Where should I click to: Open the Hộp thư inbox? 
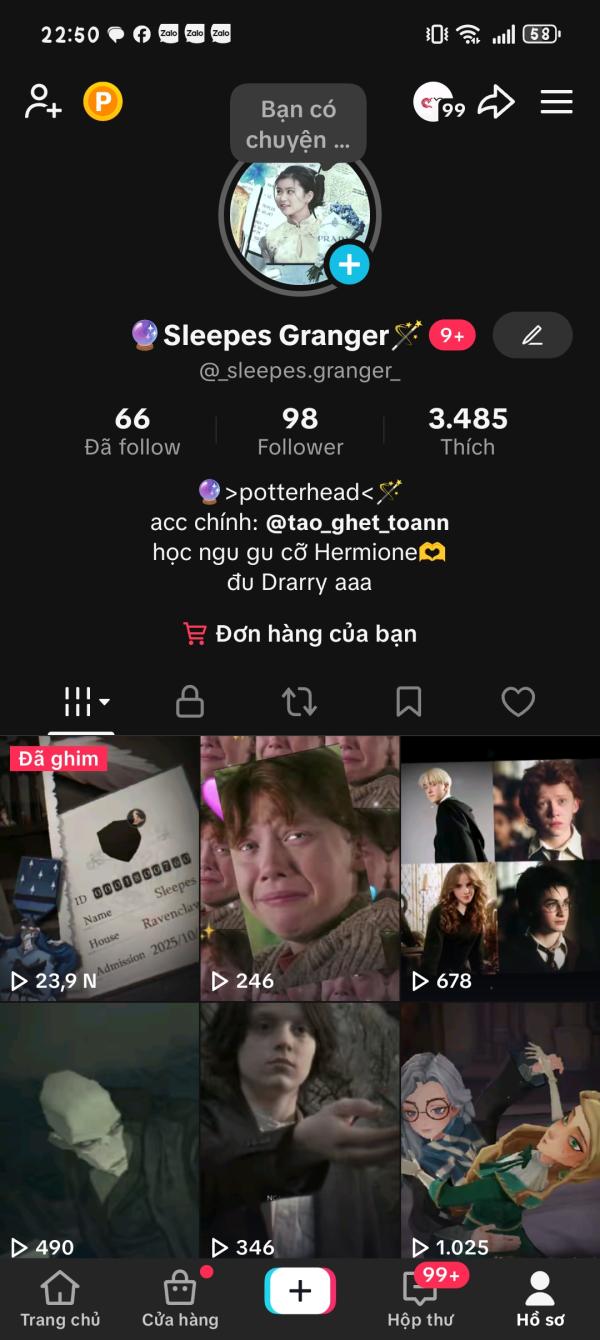pos(420,1299)
